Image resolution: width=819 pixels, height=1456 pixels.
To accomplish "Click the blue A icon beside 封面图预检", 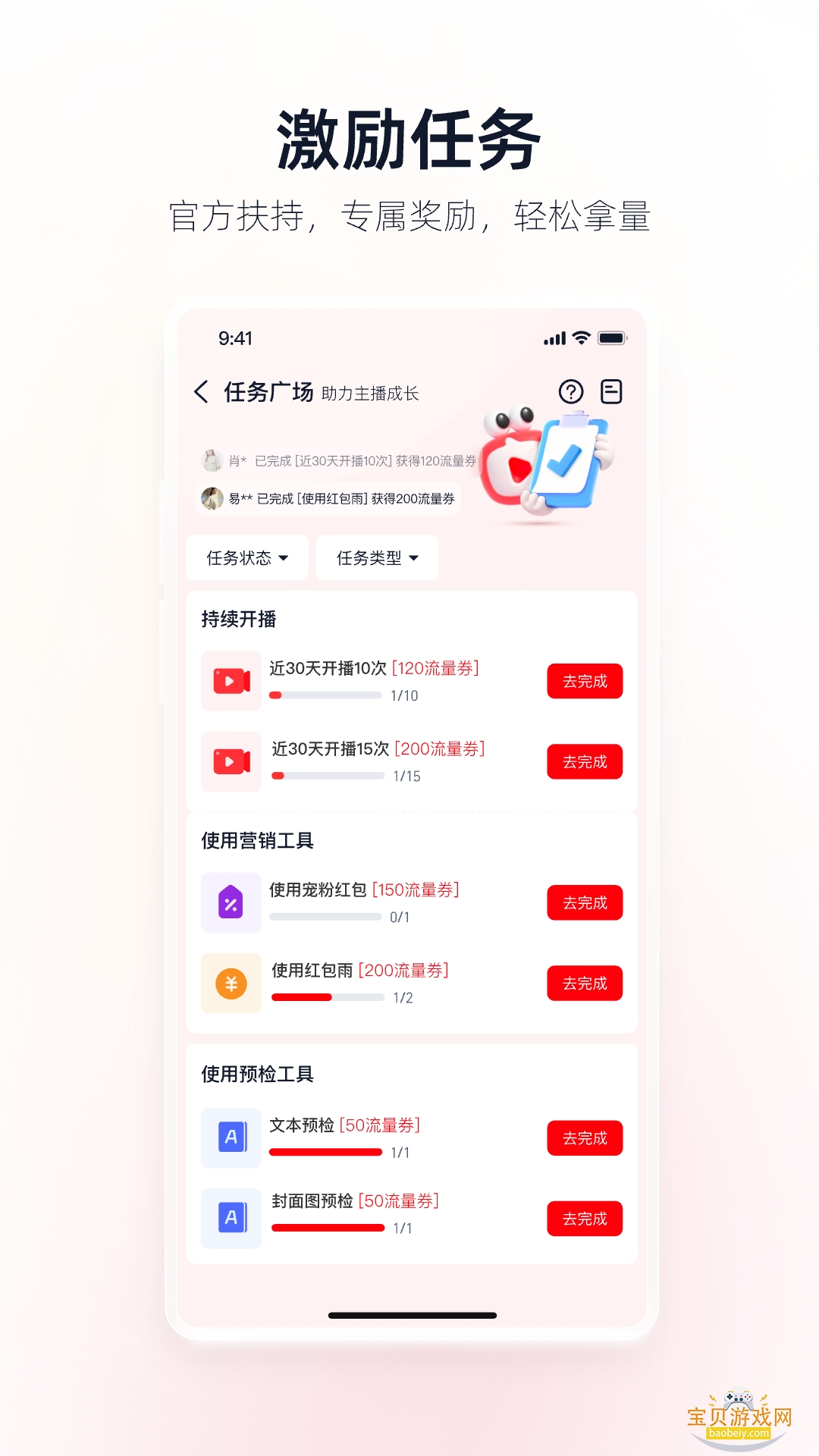I will point(231,1217).
